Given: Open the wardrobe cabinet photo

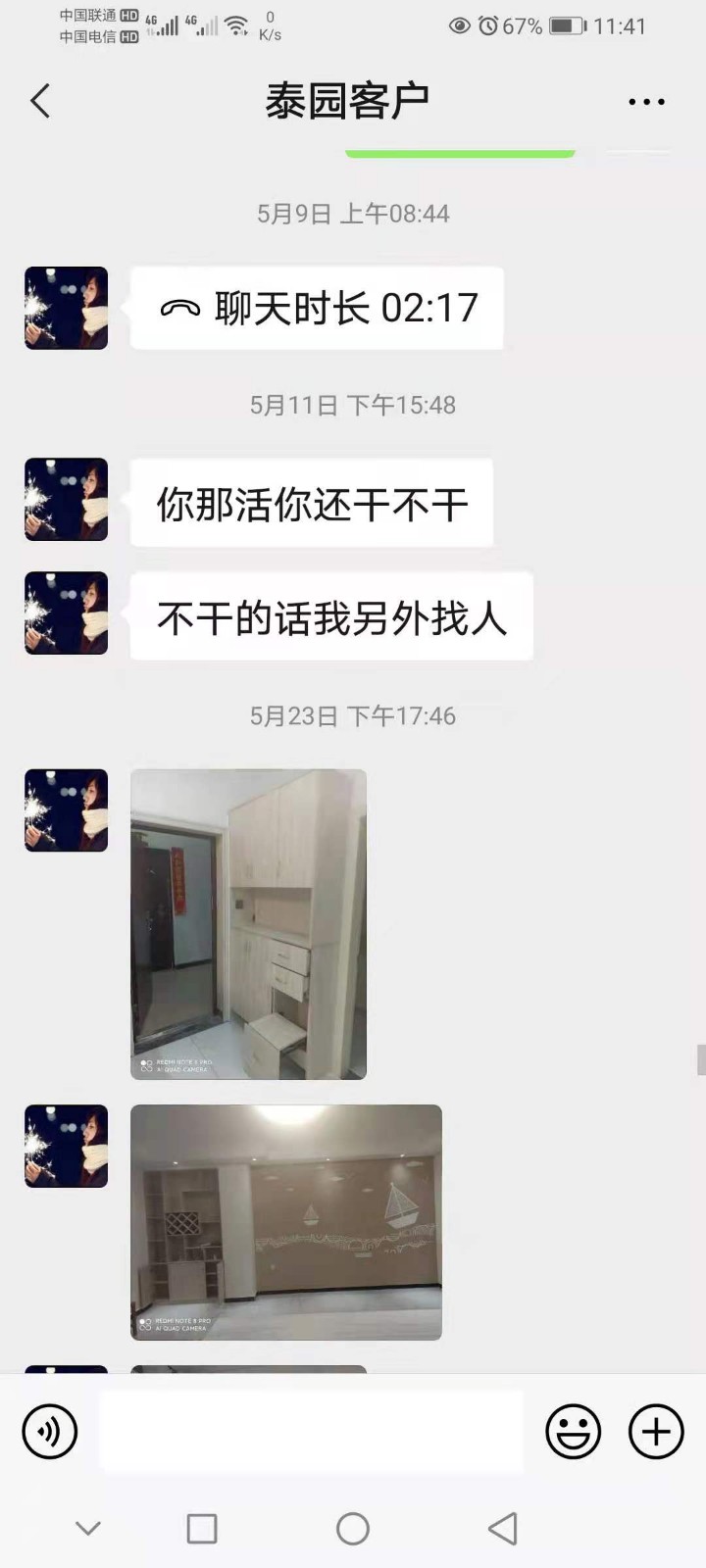Looking at the screenshot, I should click(248, 924).
